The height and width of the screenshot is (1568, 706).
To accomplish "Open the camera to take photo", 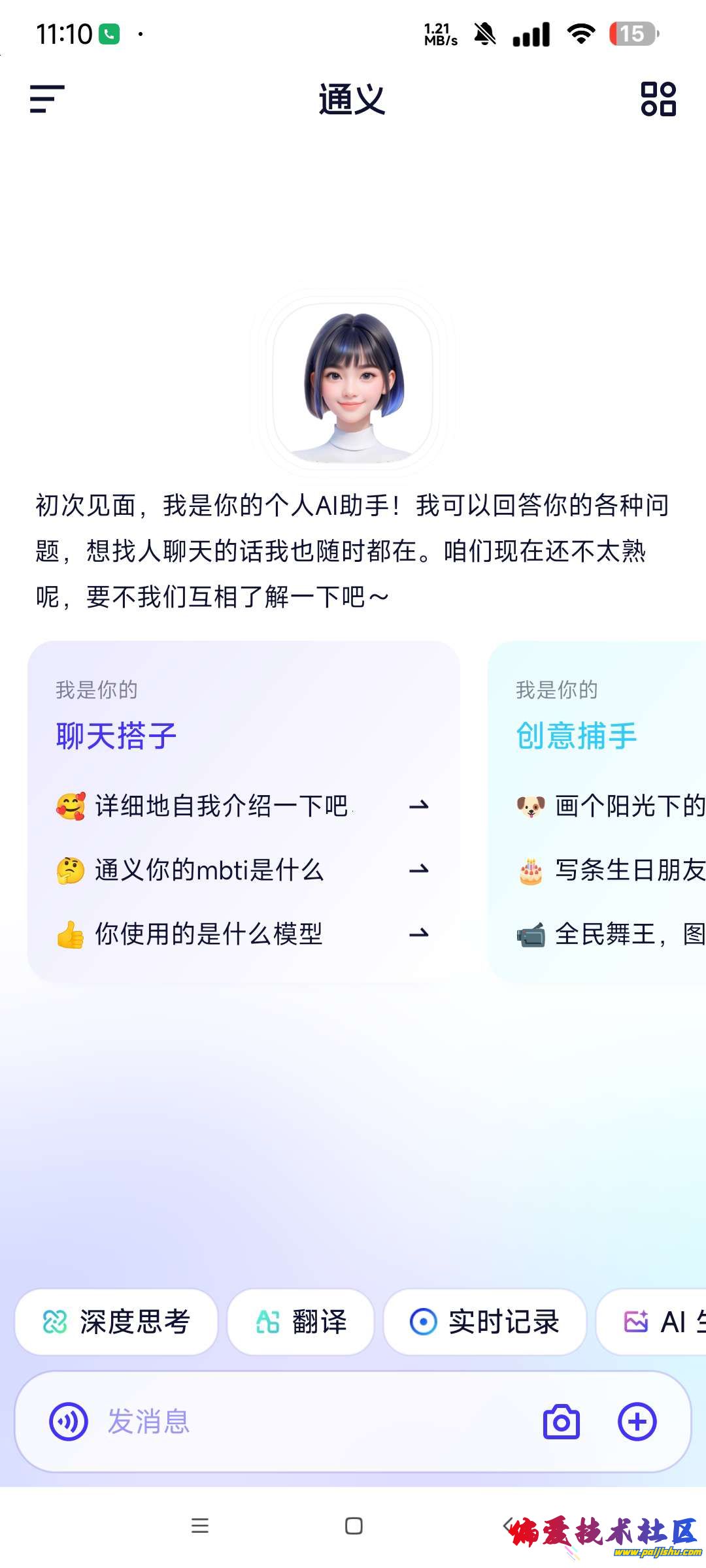I will point(562,1422).
